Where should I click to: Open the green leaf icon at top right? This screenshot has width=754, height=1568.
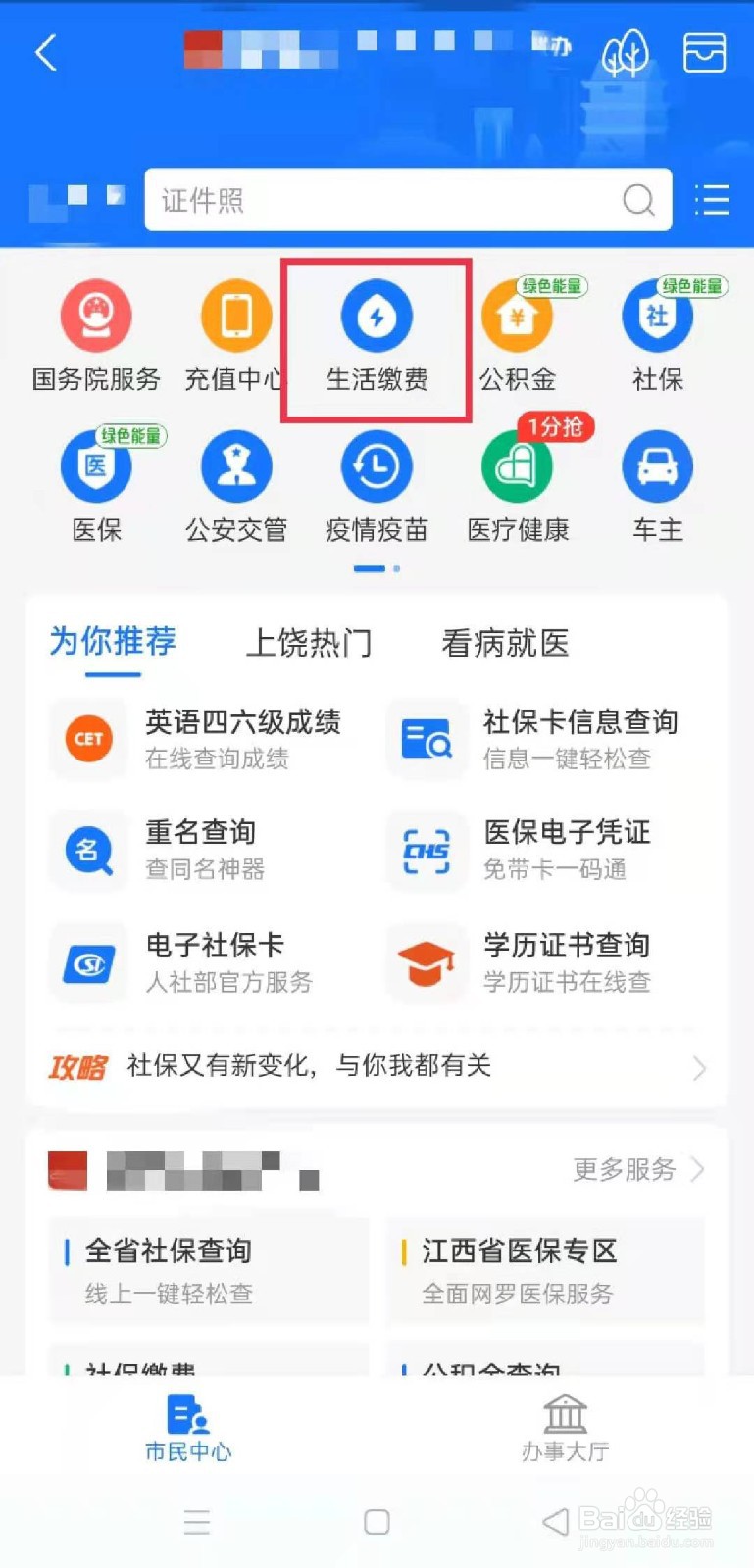(627, 53)
